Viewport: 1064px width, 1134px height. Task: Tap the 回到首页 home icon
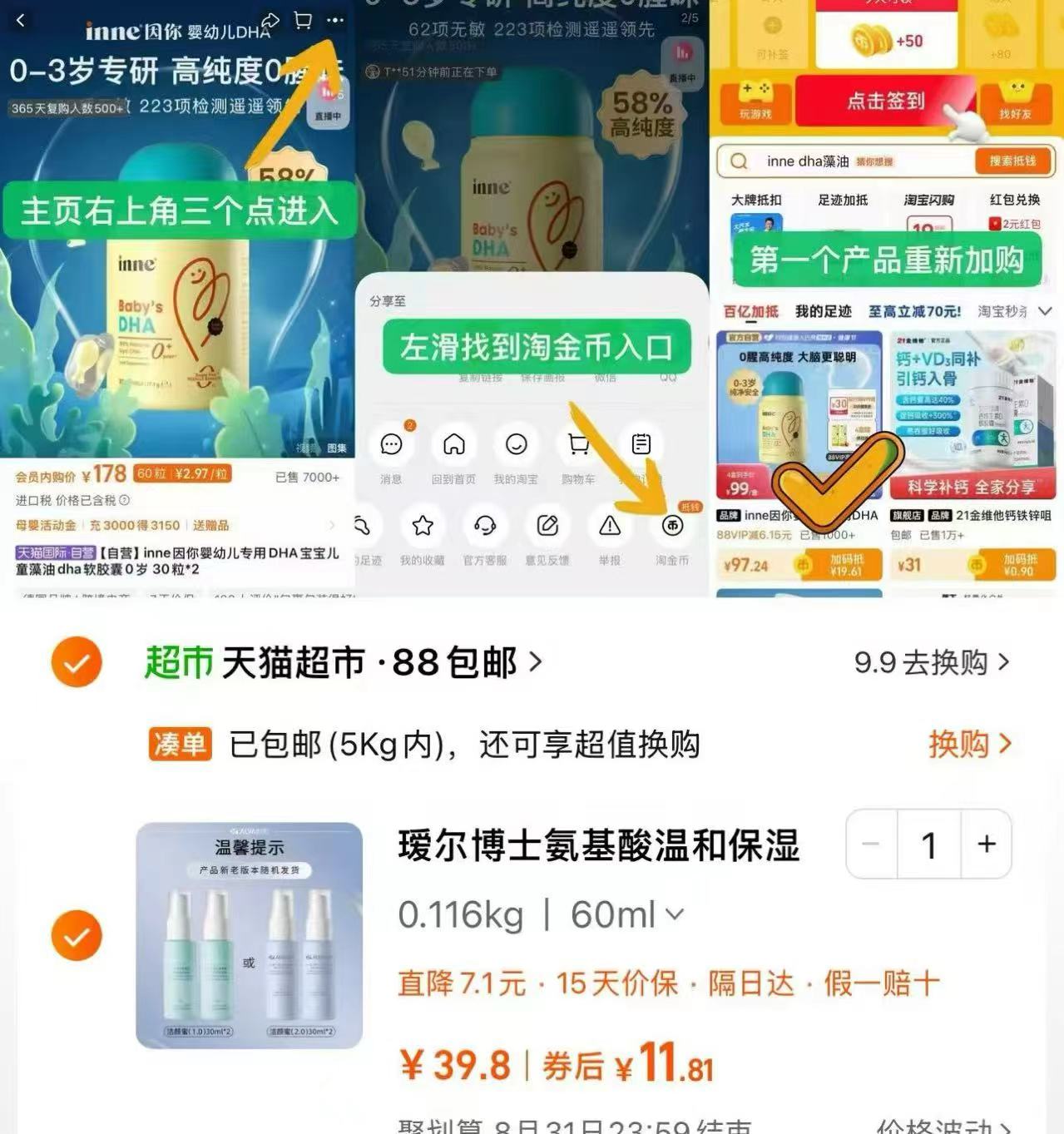(x=453, y=445)
